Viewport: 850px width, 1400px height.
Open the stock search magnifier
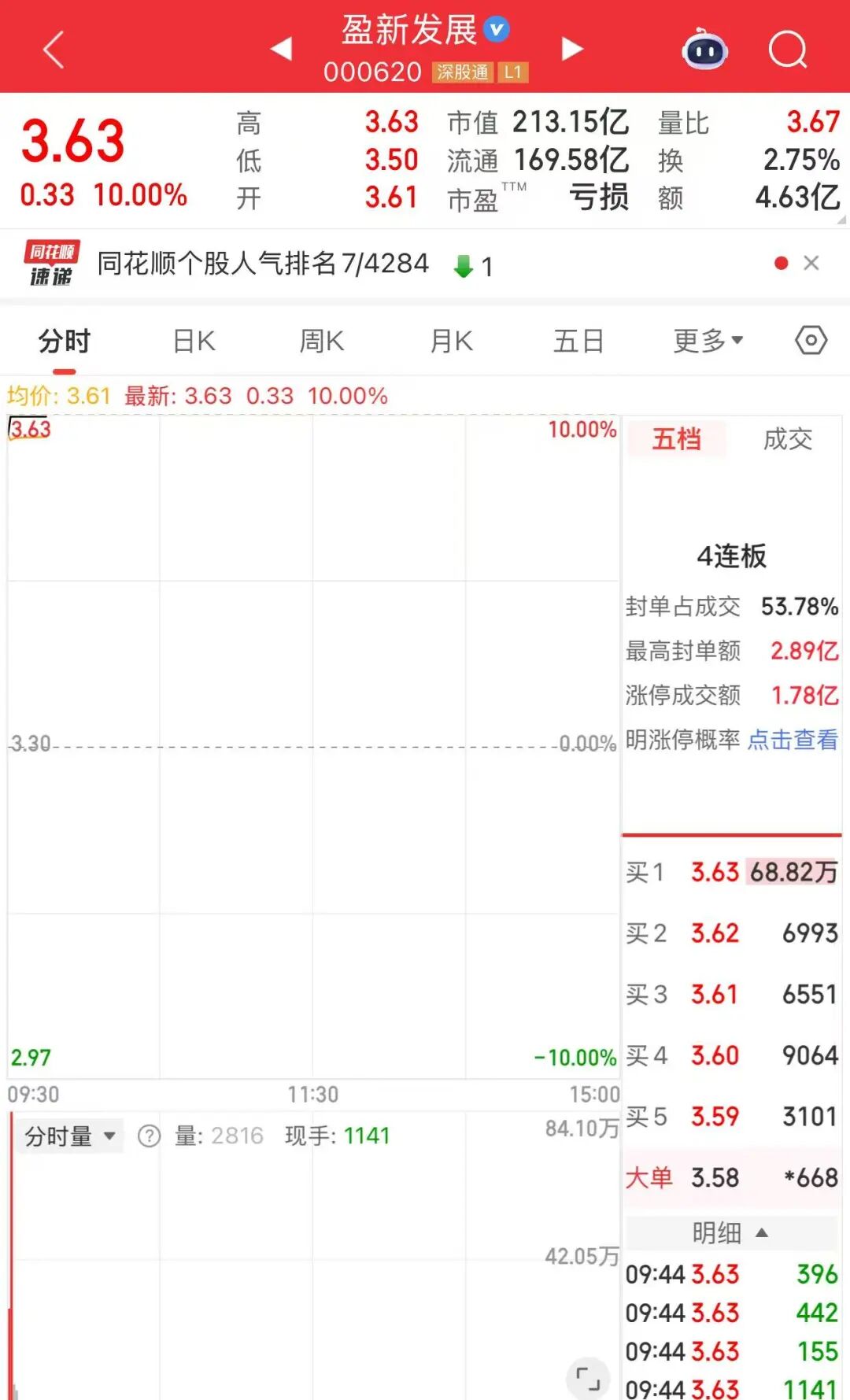[x=786, y=50]
